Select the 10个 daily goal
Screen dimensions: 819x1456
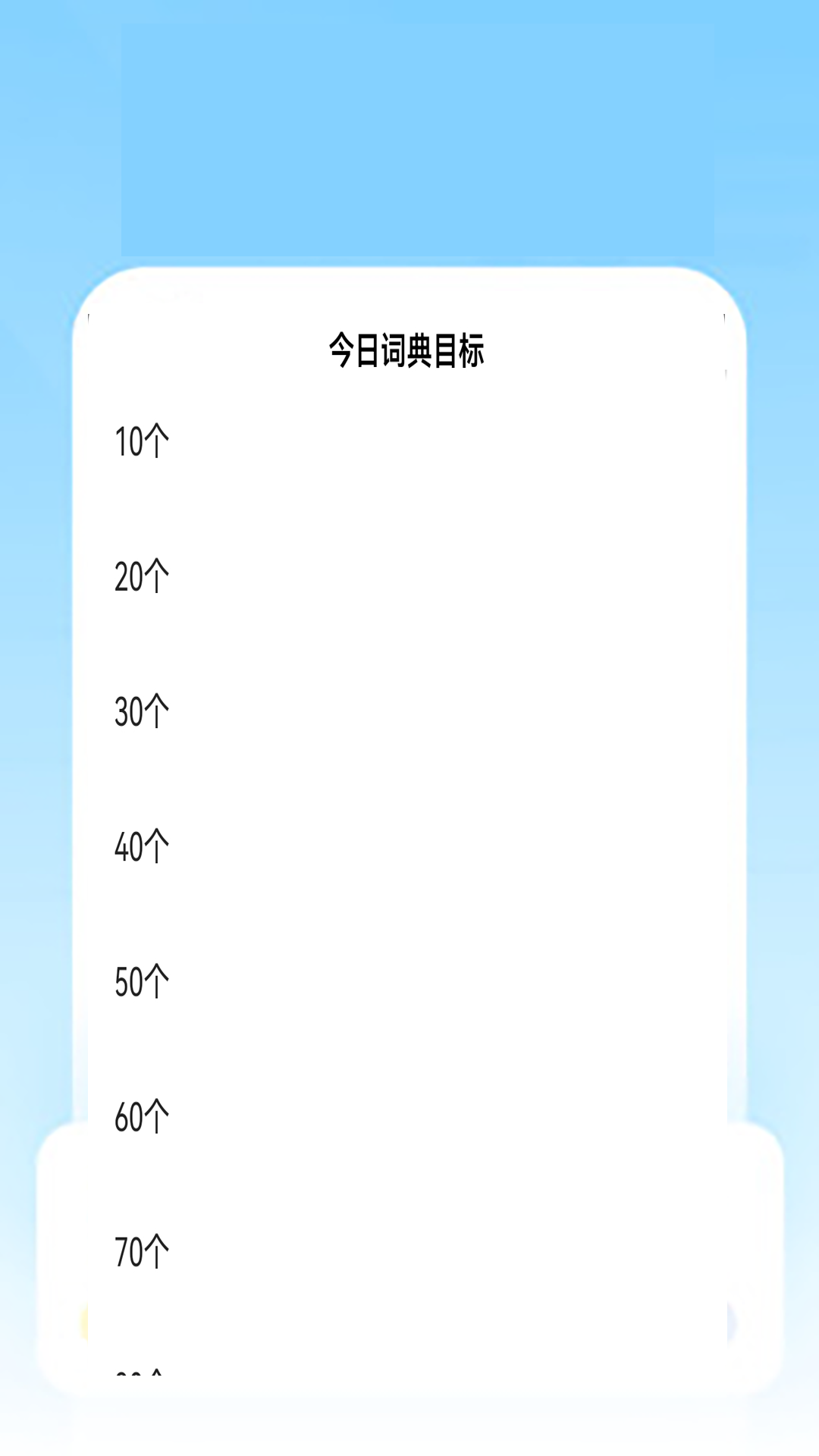tap(142, 441)
